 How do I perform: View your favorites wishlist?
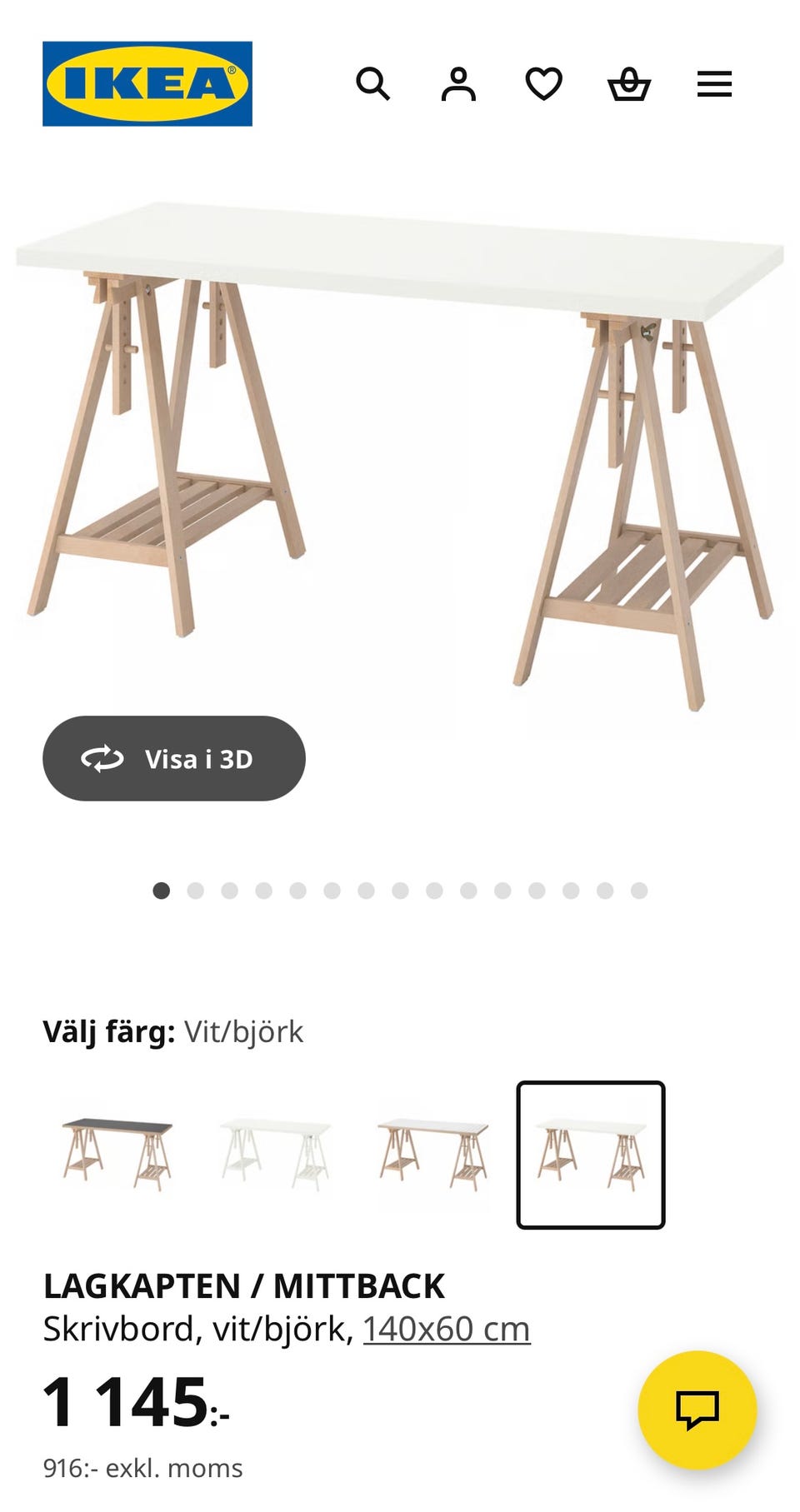(x=544, y=83)
